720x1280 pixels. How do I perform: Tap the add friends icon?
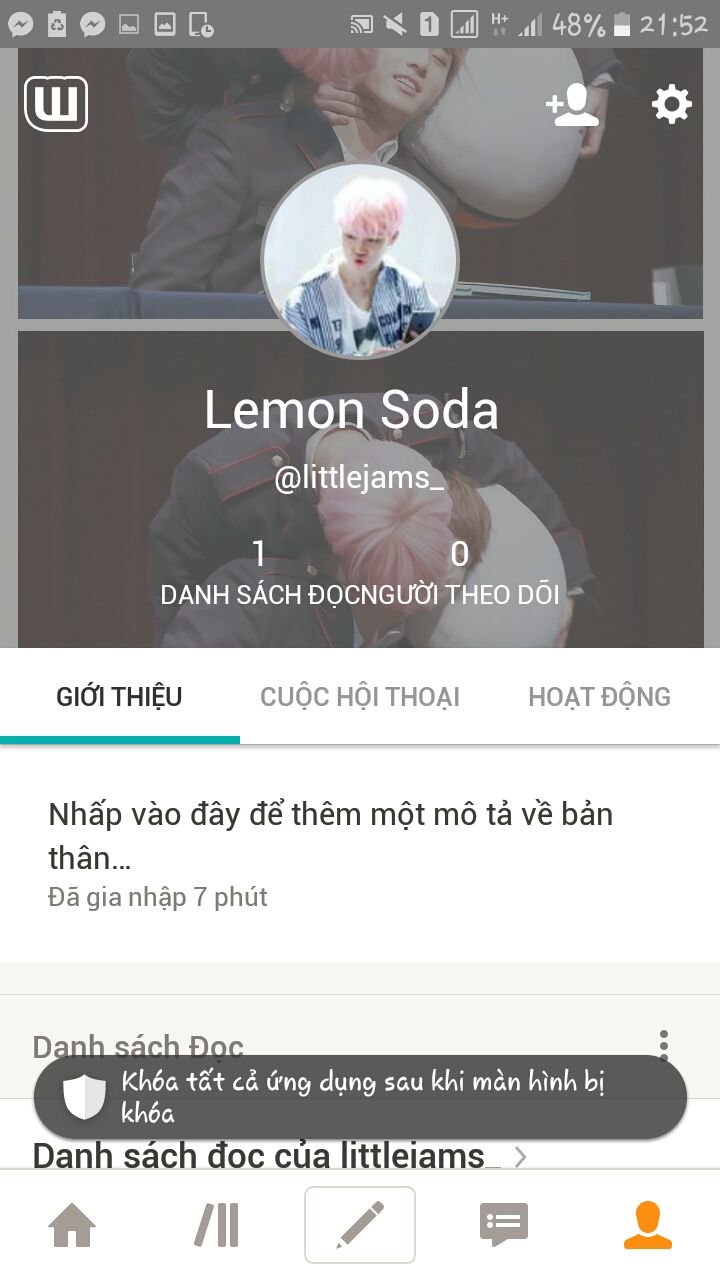click(572, 105)
